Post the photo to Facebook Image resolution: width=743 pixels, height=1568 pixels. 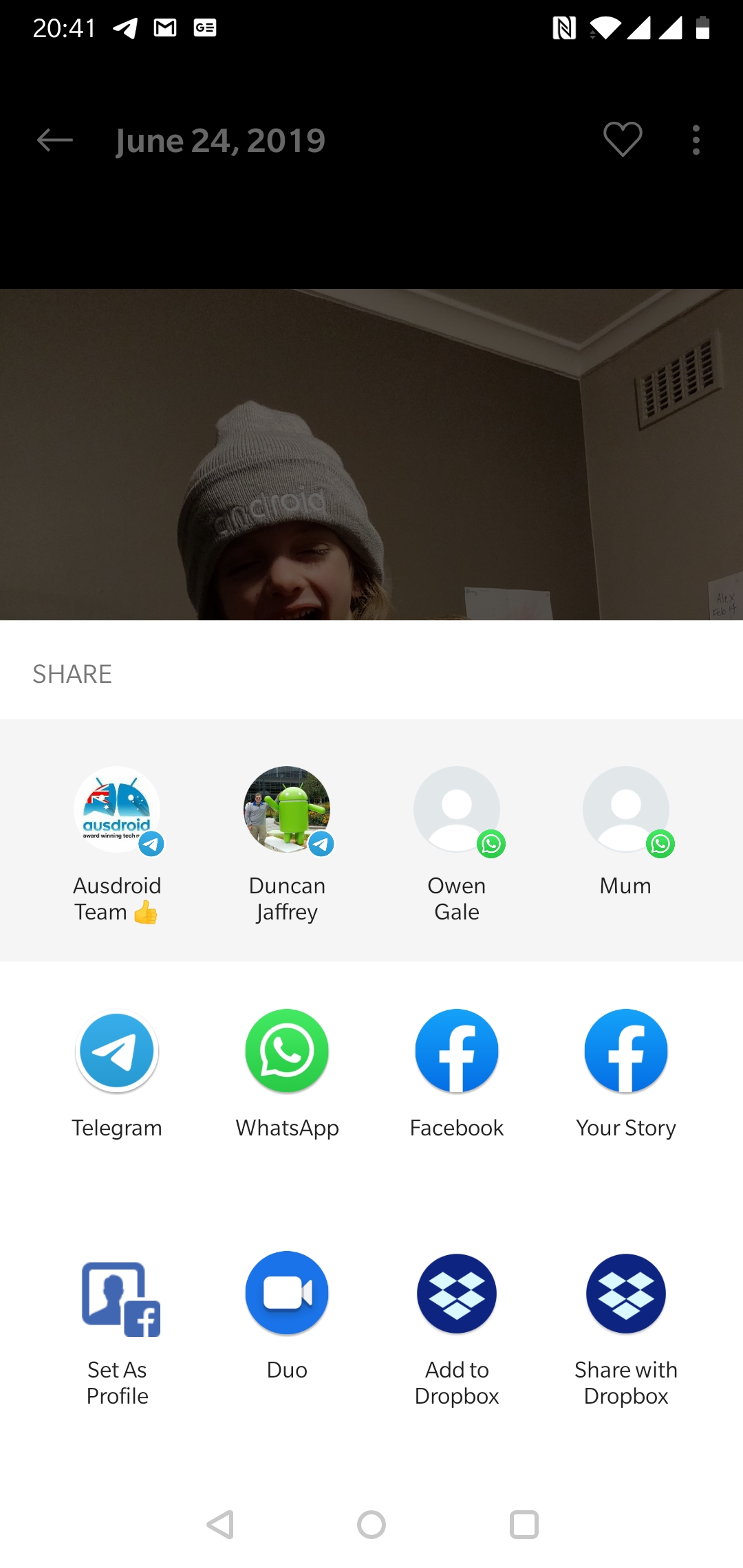click(457, 1074)
